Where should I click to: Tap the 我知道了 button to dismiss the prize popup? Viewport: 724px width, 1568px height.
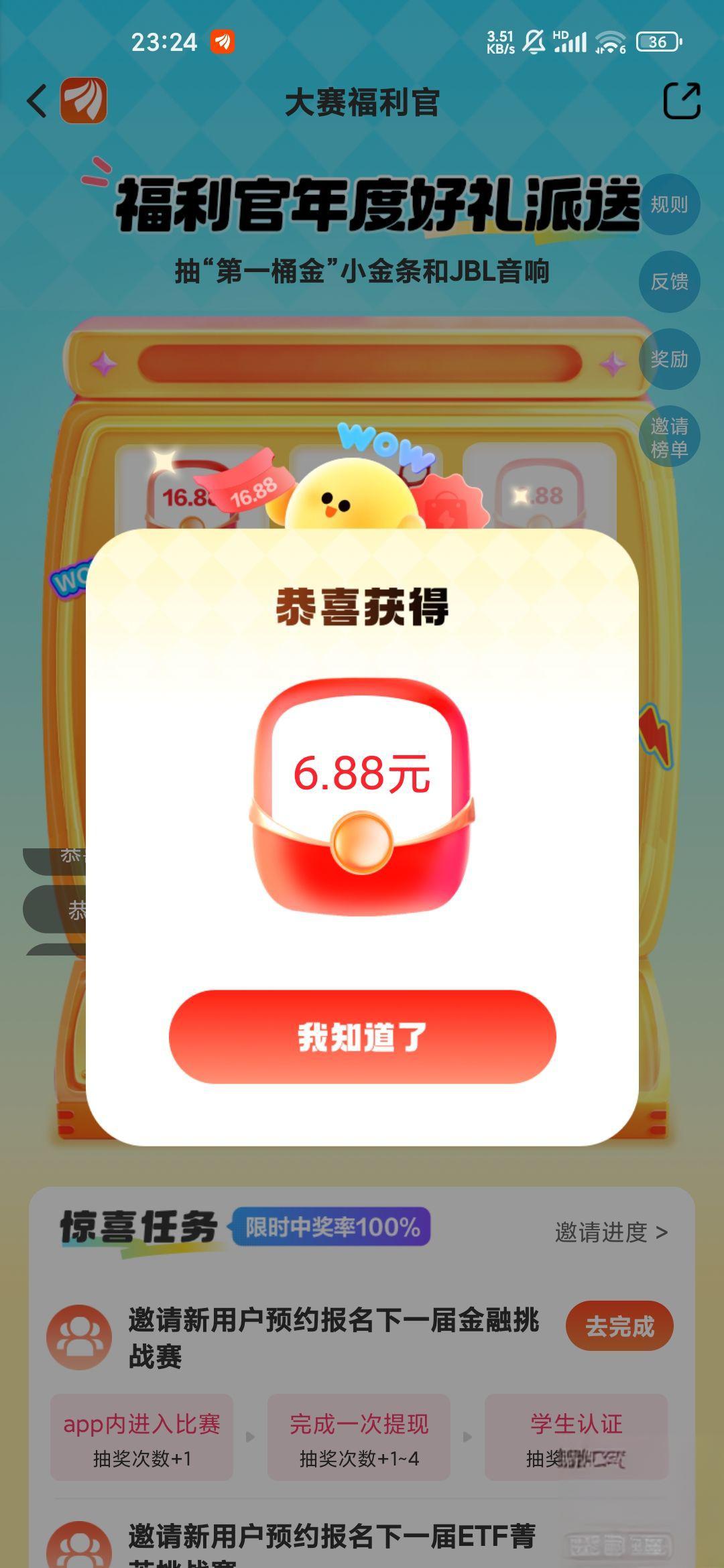coord(362,1037)
